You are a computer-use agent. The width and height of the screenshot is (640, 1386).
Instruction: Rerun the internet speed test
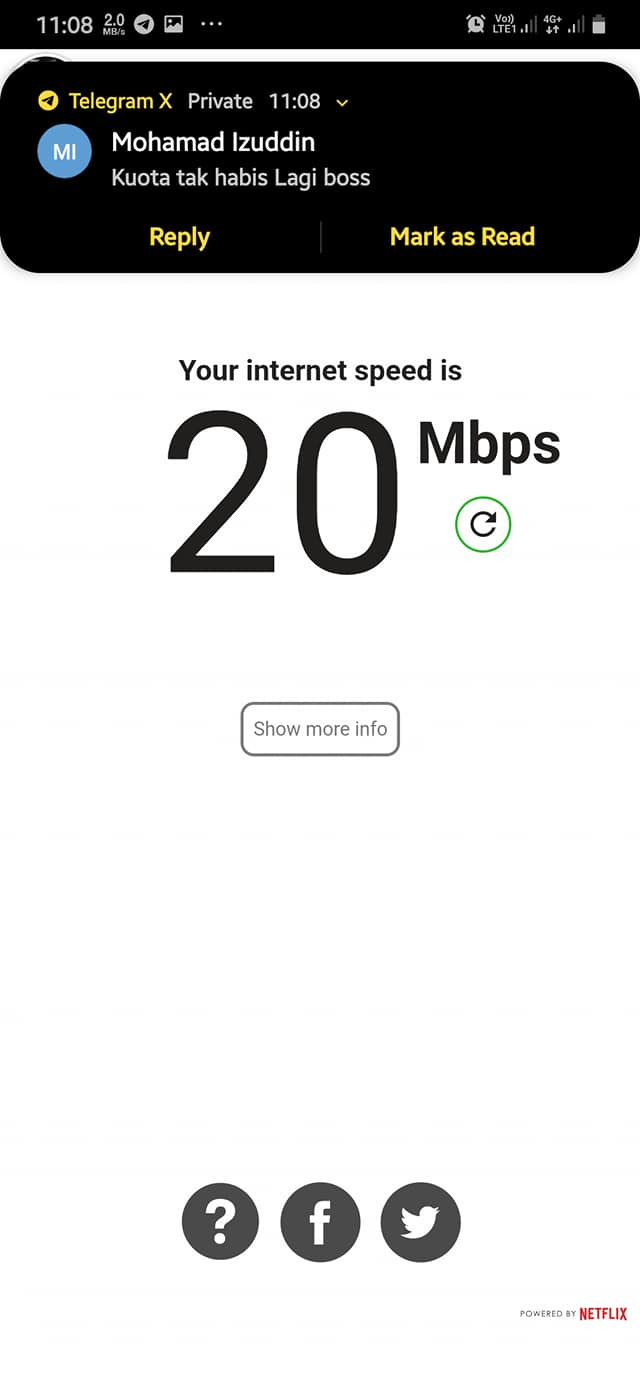tap(483, 524)
